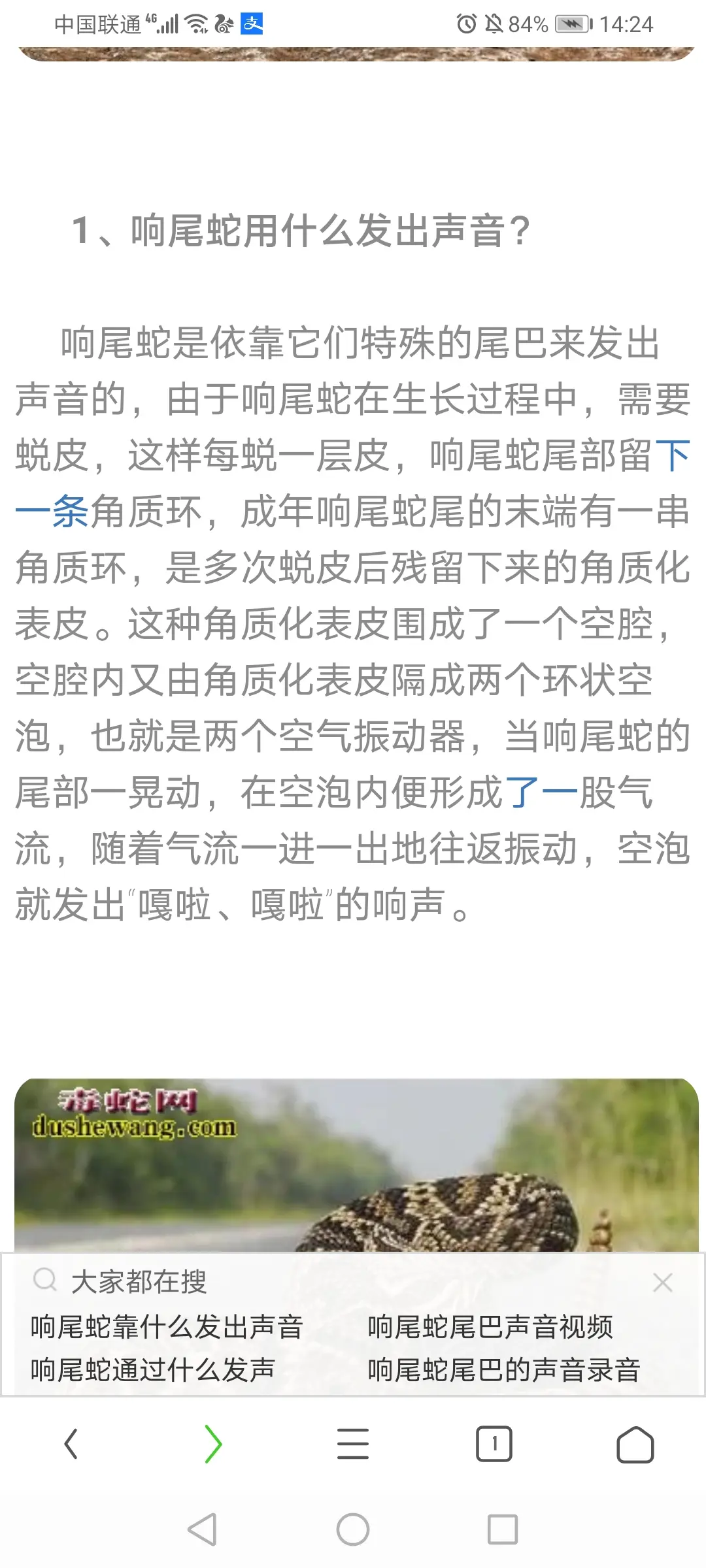Open the suggestion 响尾蛇尾巴声音视频
The height and width of the screenshot is (1568, 706).
click(490, 1327)
